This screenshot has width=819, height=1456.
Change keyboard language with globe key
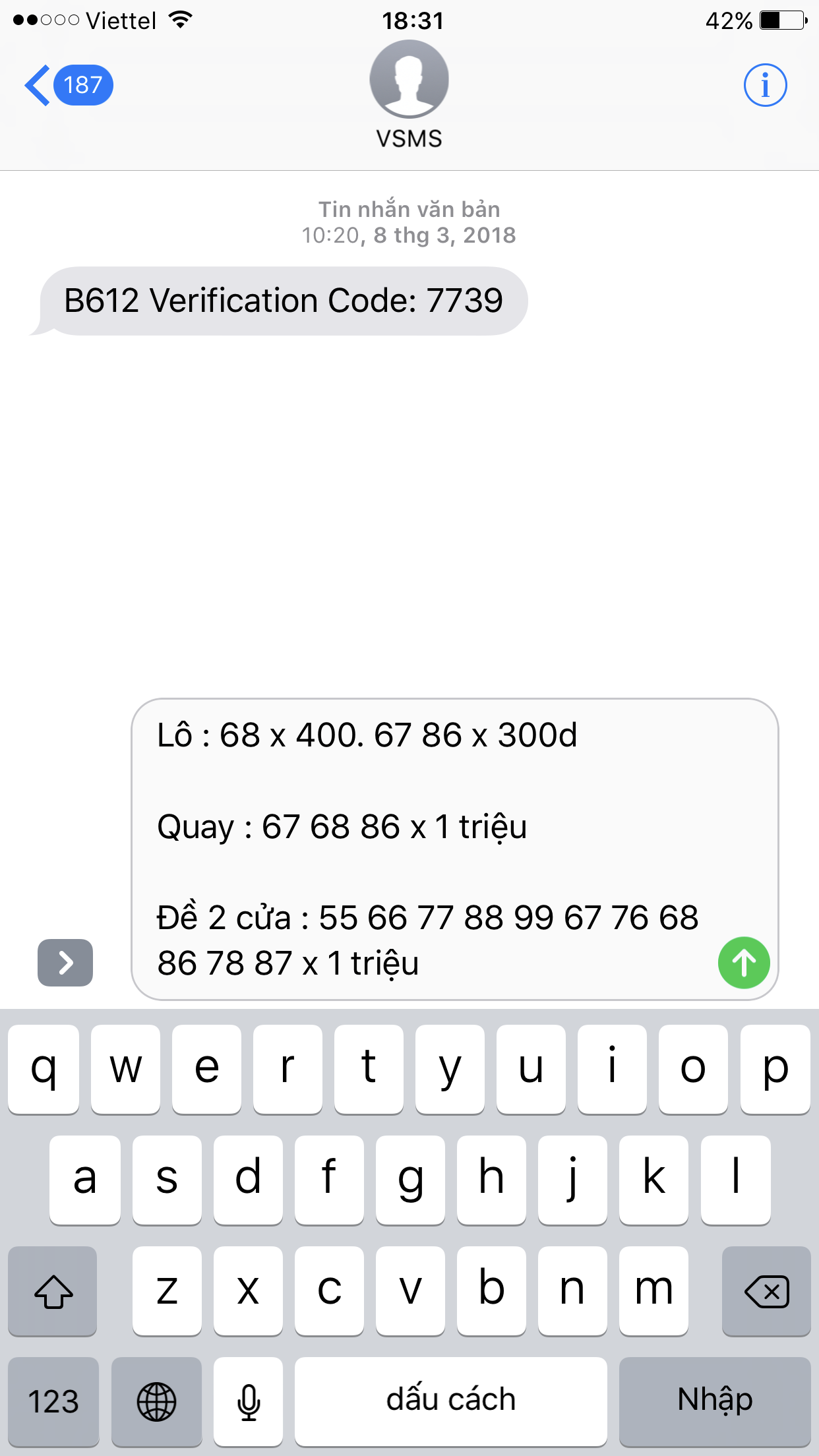(x=156, y=1401)
